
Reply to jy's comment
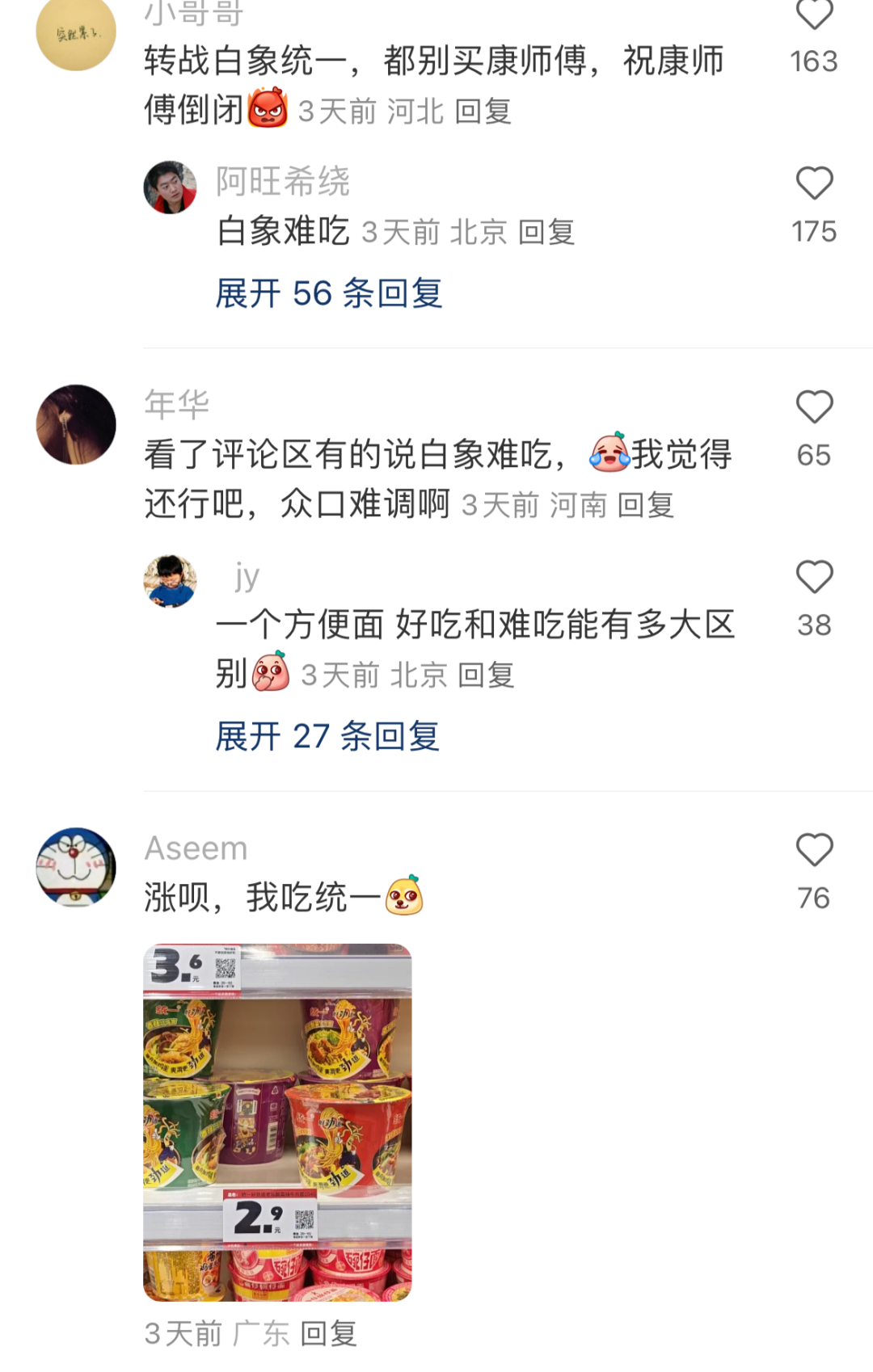tap(486, 675)
